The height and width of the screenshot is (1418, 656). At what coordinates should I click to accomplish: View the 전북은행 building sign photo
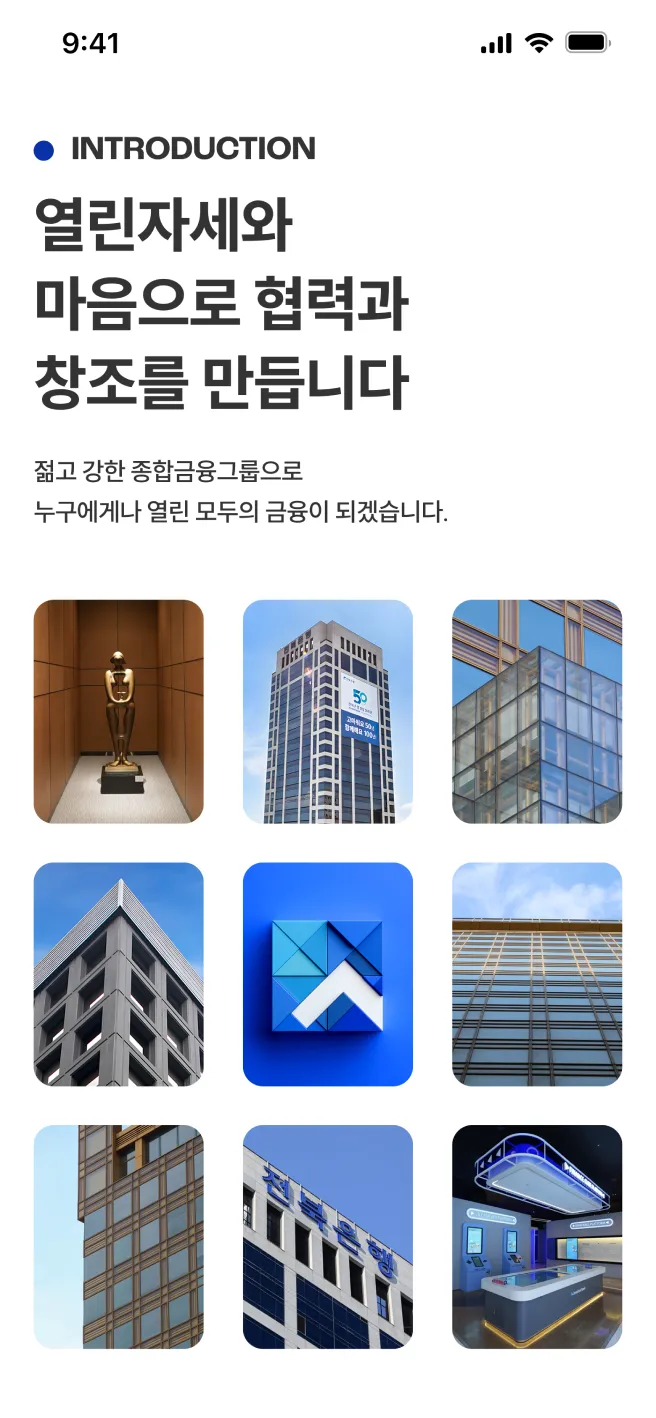(x=328, y=1237)
